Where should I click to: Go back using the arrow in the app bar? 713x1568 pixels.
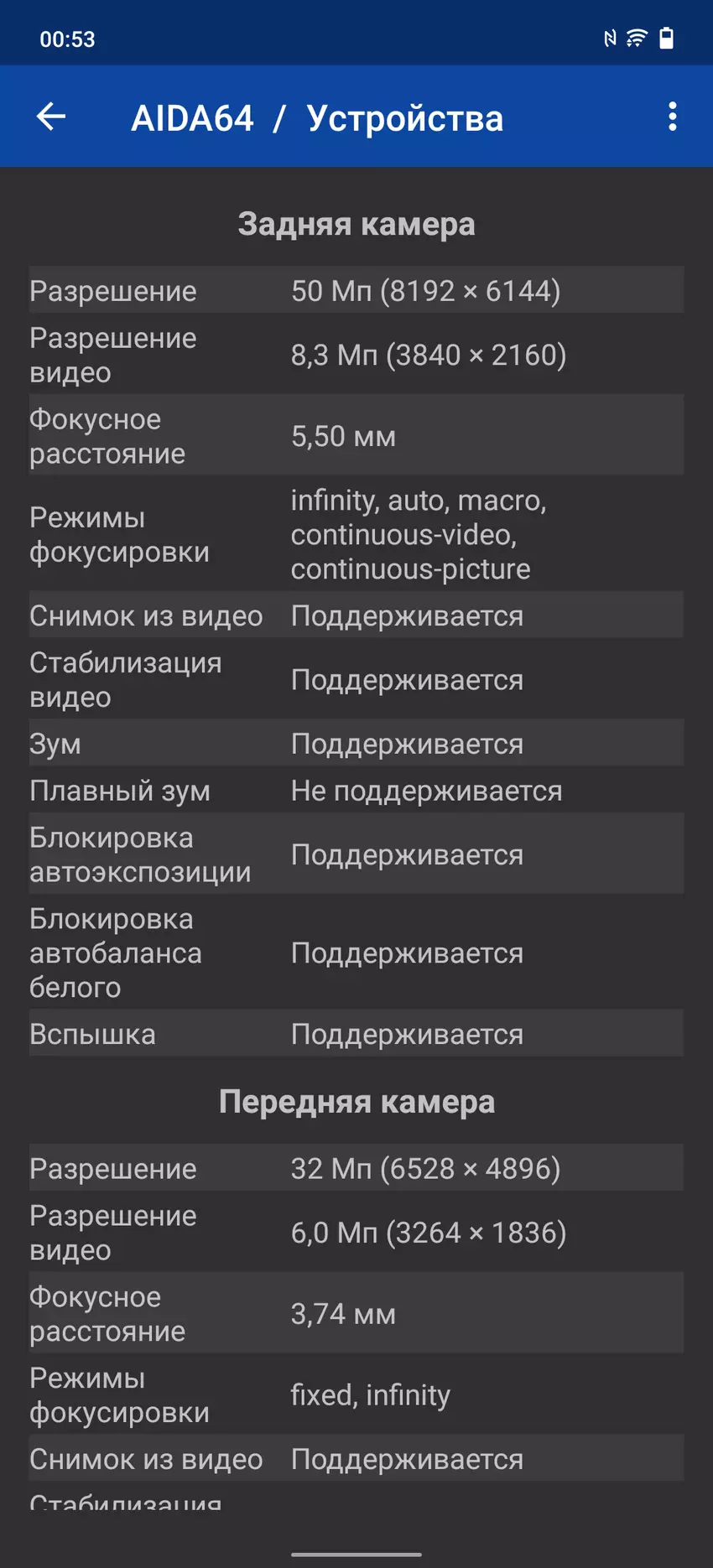tap(51, 117)
